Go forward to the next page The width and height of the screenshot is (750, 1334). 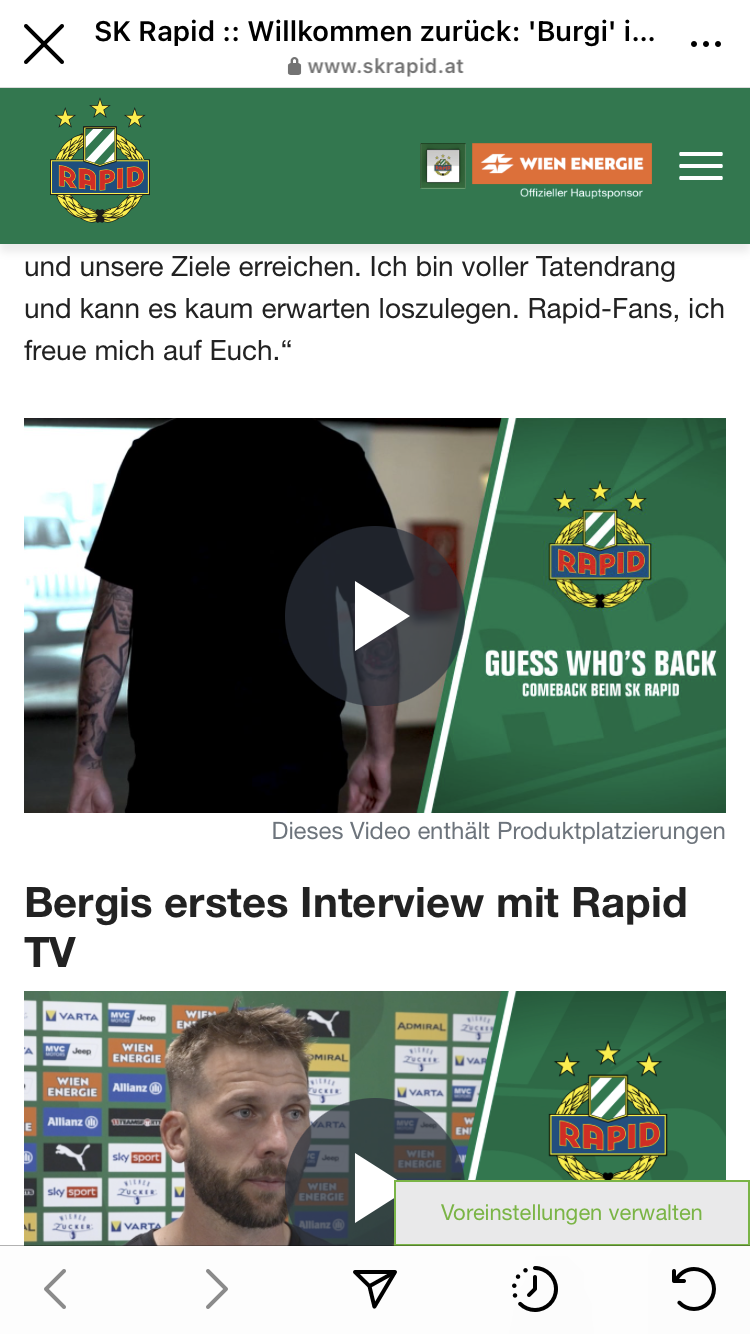click(216, 1289)
